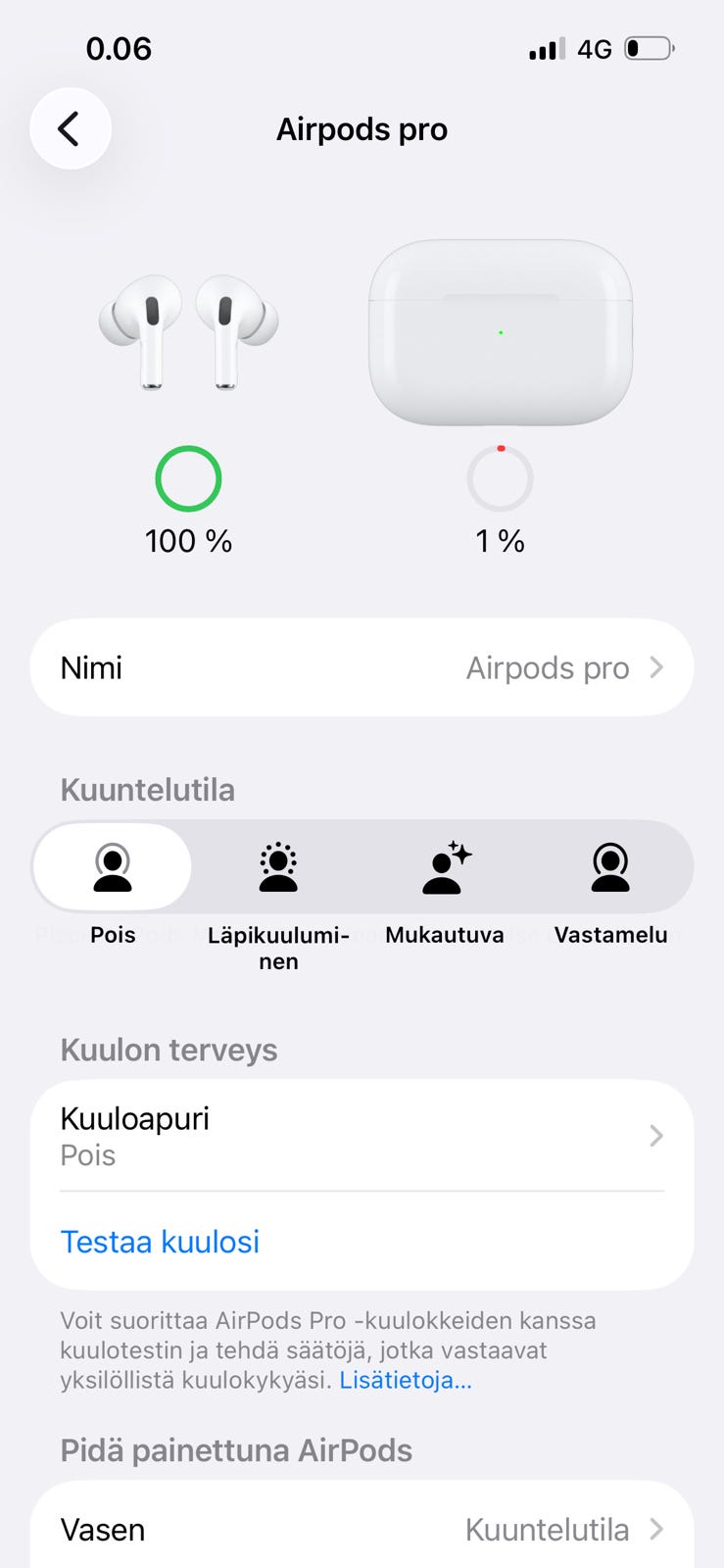Open the Nimi row to rename
The image size is (724, 1568).
[362, 667]
